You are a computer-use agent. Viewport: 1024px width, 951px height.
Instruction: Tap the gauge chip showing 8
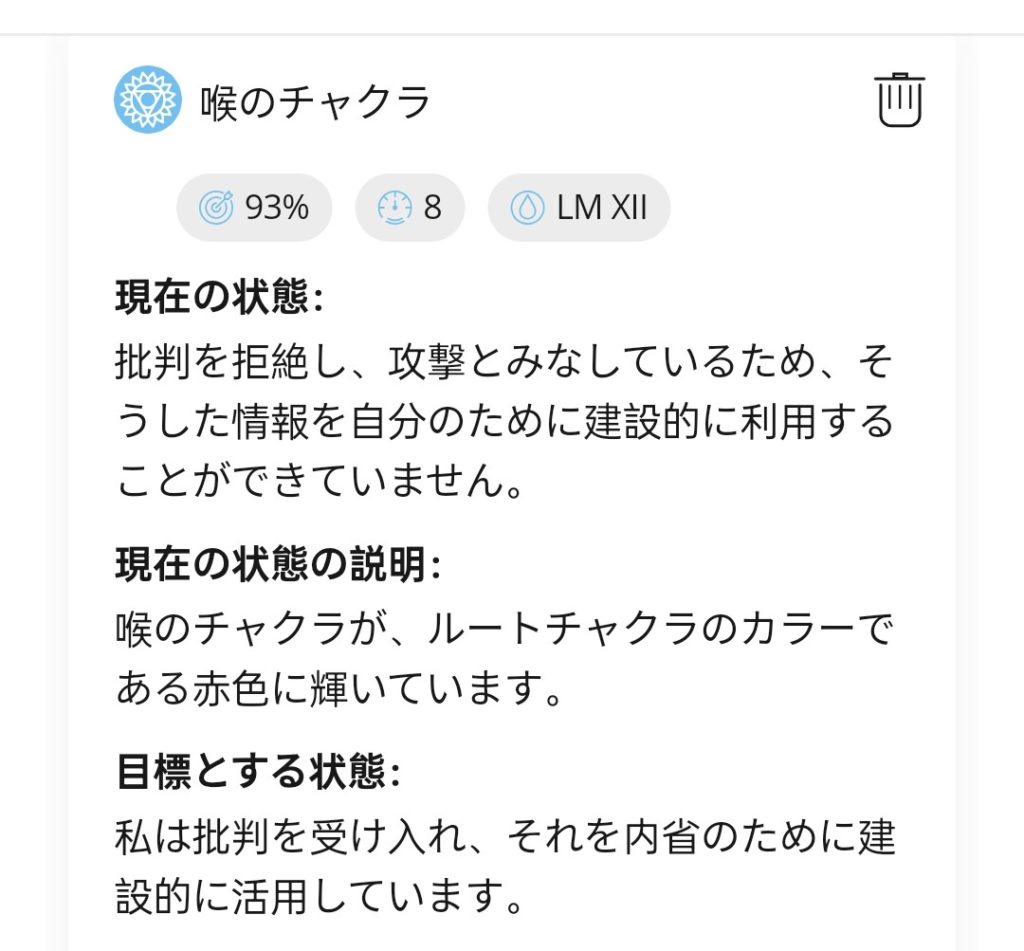[409, 208]
